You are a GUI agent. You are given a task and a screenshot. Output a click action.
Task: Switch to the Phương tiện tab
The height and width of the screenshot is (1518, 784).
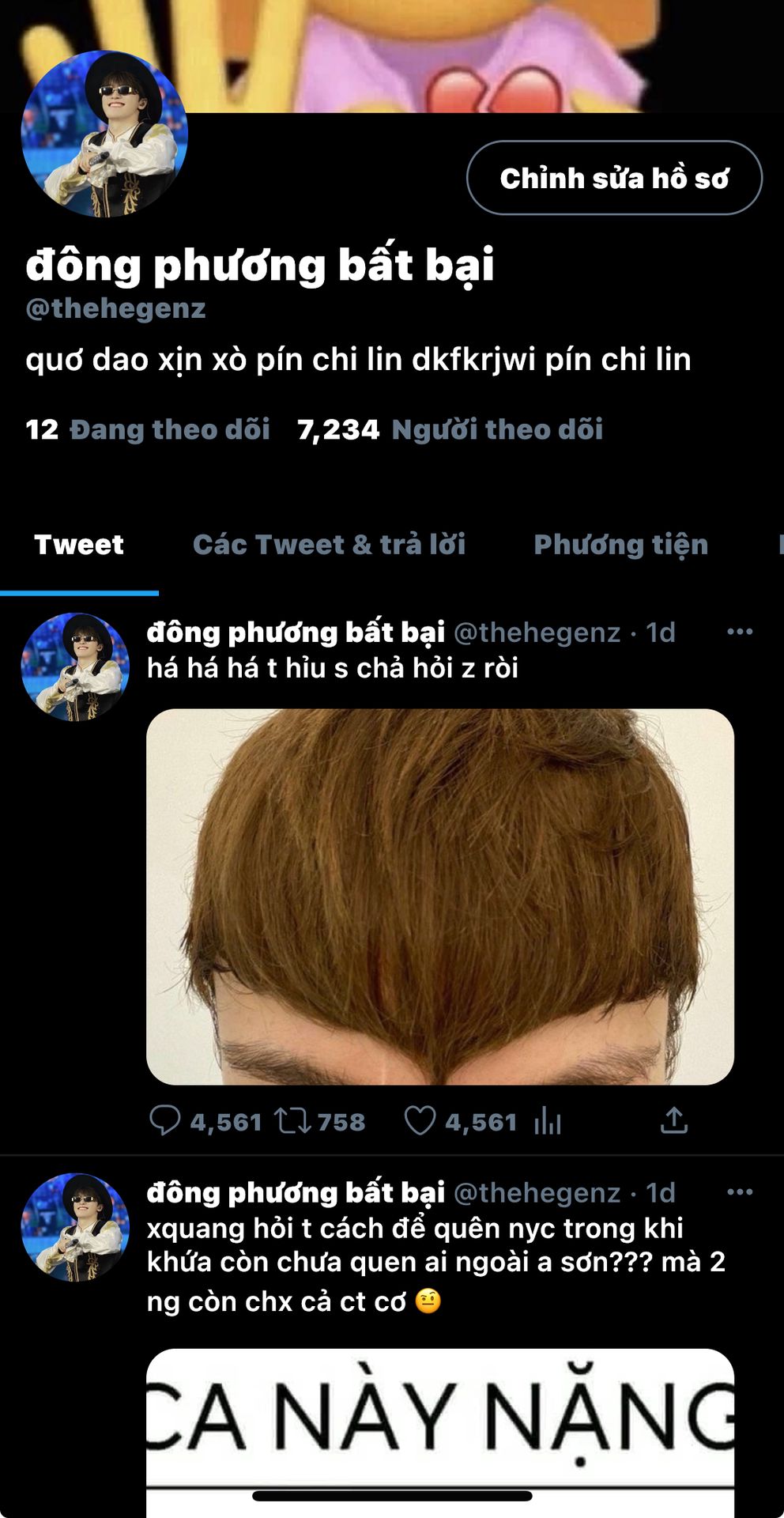pos(620,545)
